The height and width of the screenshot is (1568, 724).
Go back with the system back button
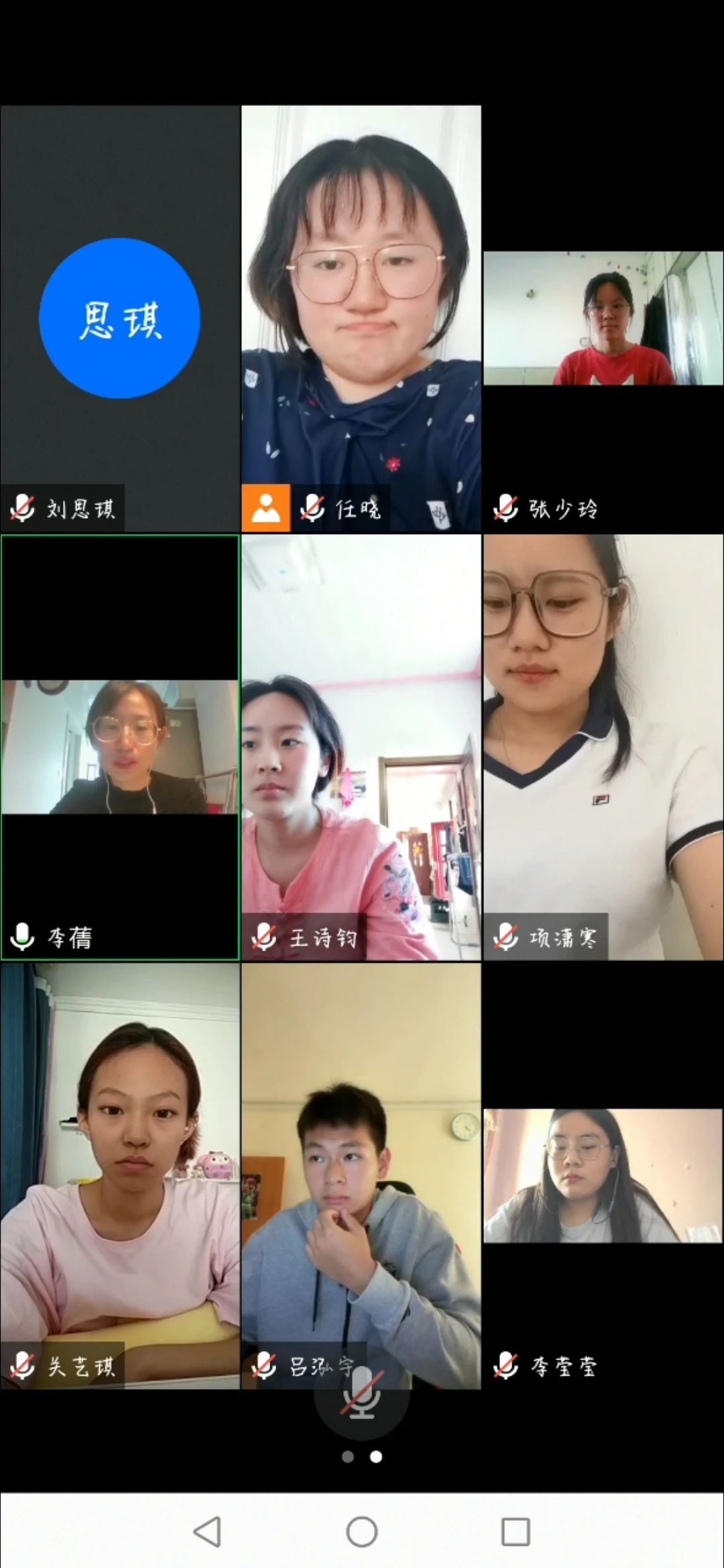(207, 1532)
